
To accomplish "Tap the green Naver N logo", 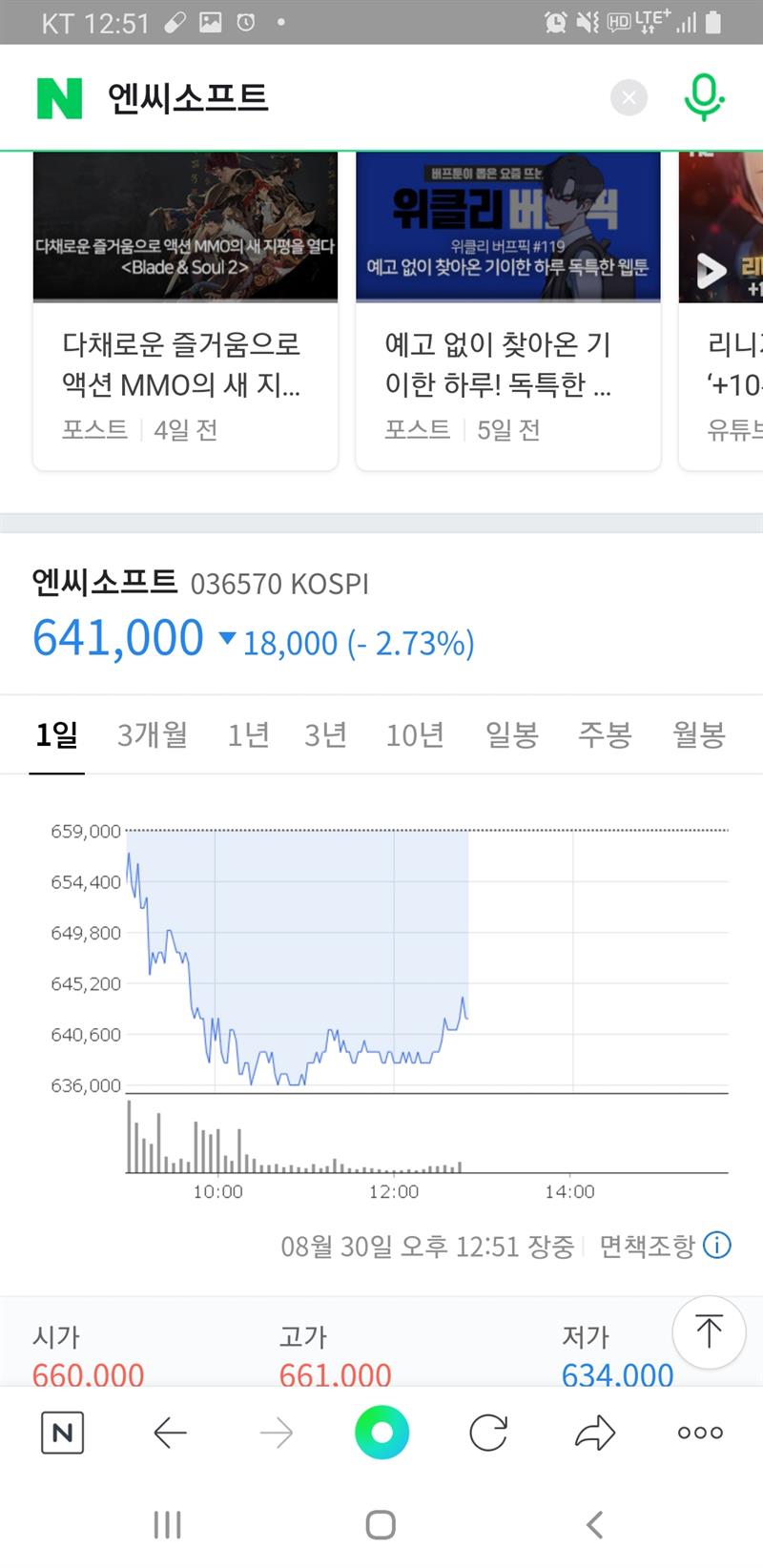I will (x=59, y=98).
